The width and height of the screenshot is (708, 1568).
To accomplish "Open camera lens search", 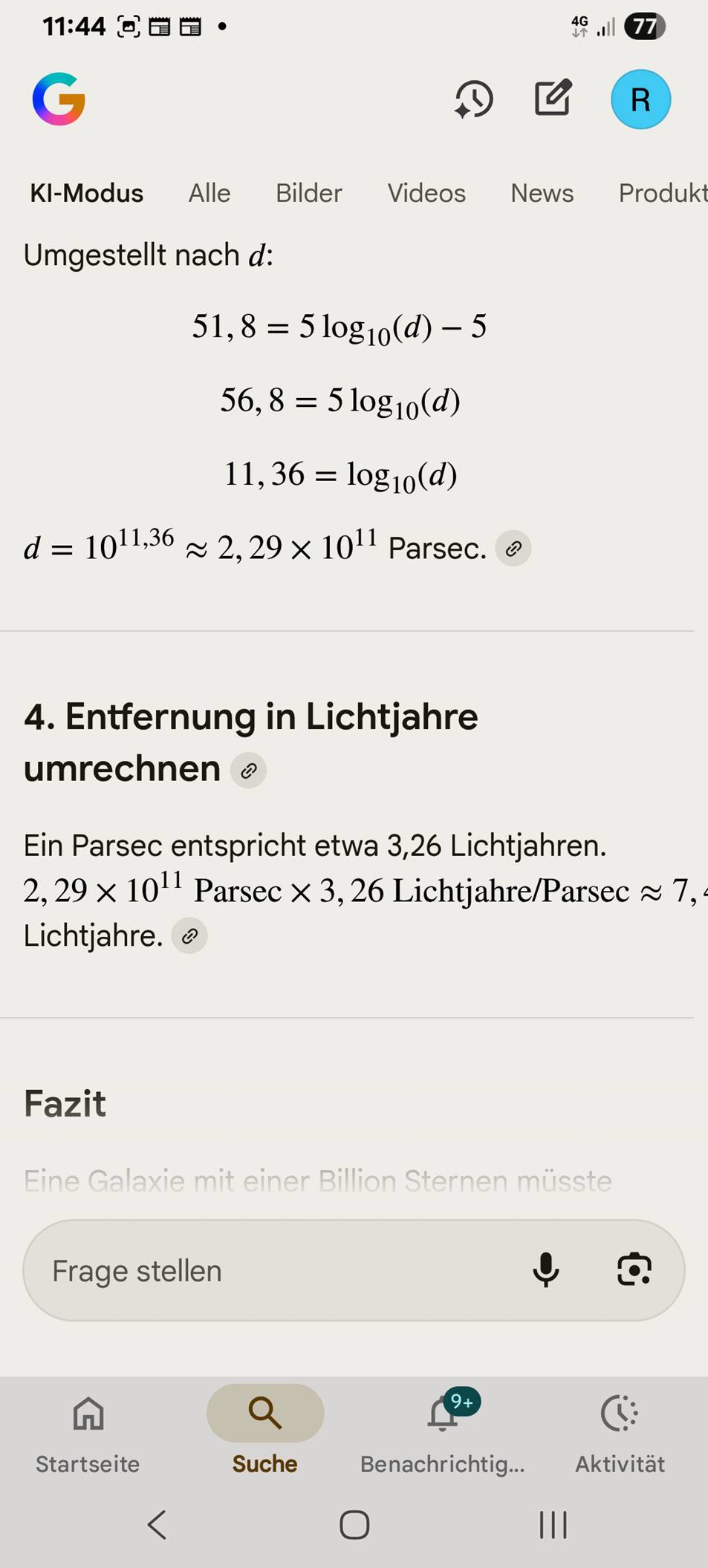I will pyautogui.click(x=634, y=1270).
